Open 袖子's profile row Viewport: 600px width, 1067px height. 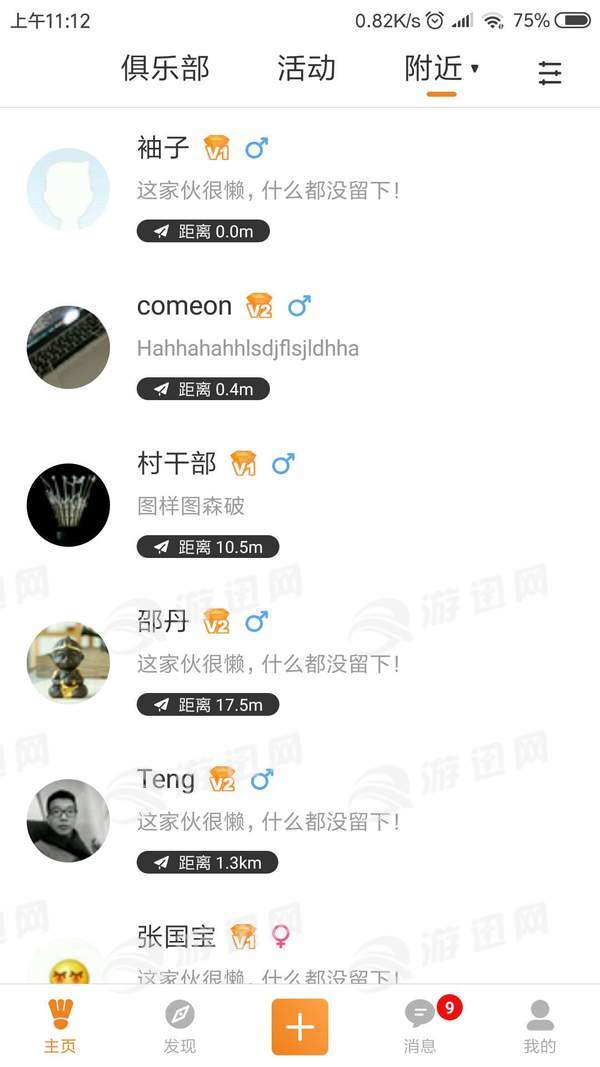pos(300,189)
